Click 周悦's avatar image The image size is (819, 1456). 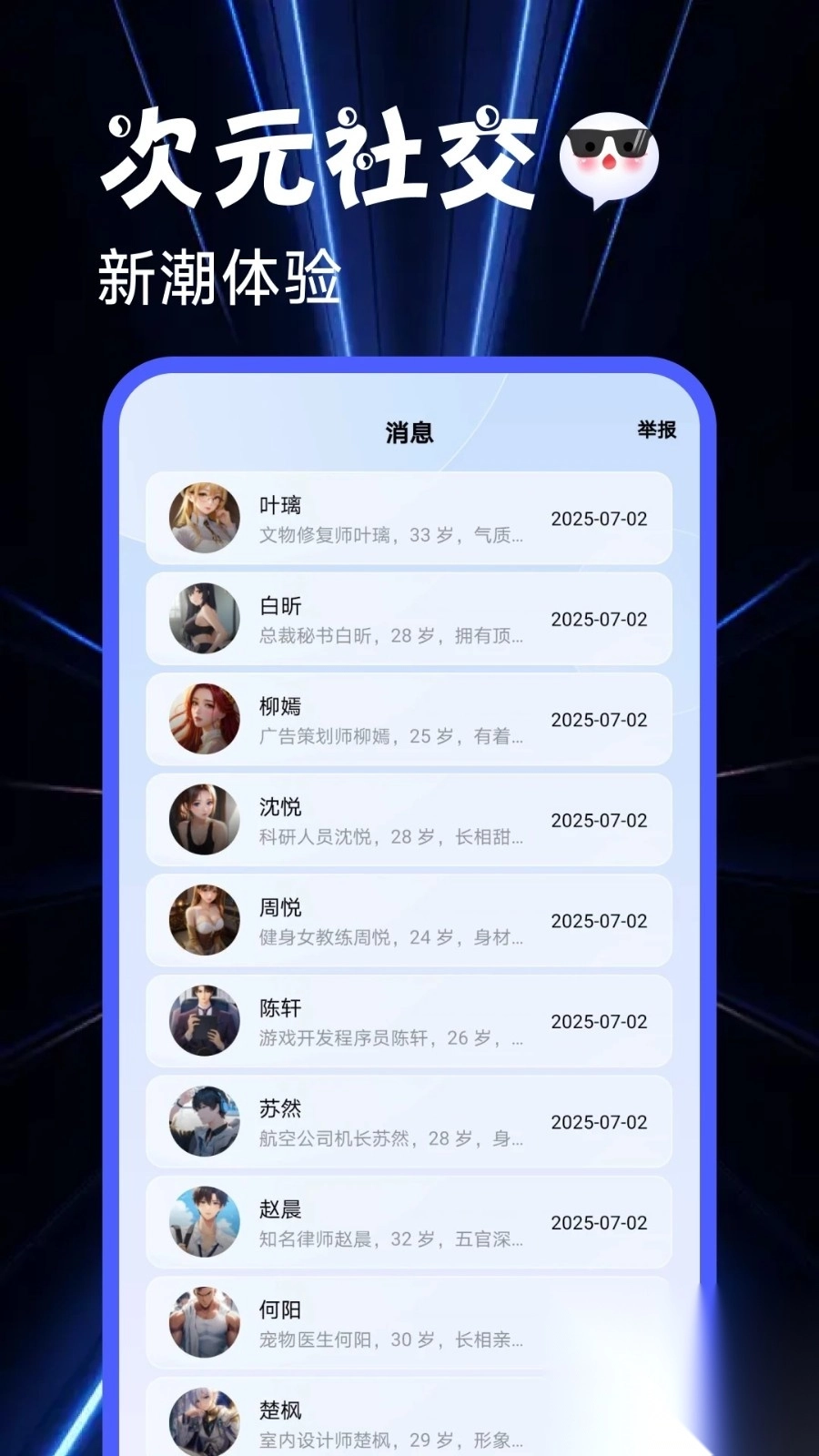(204, 920)
